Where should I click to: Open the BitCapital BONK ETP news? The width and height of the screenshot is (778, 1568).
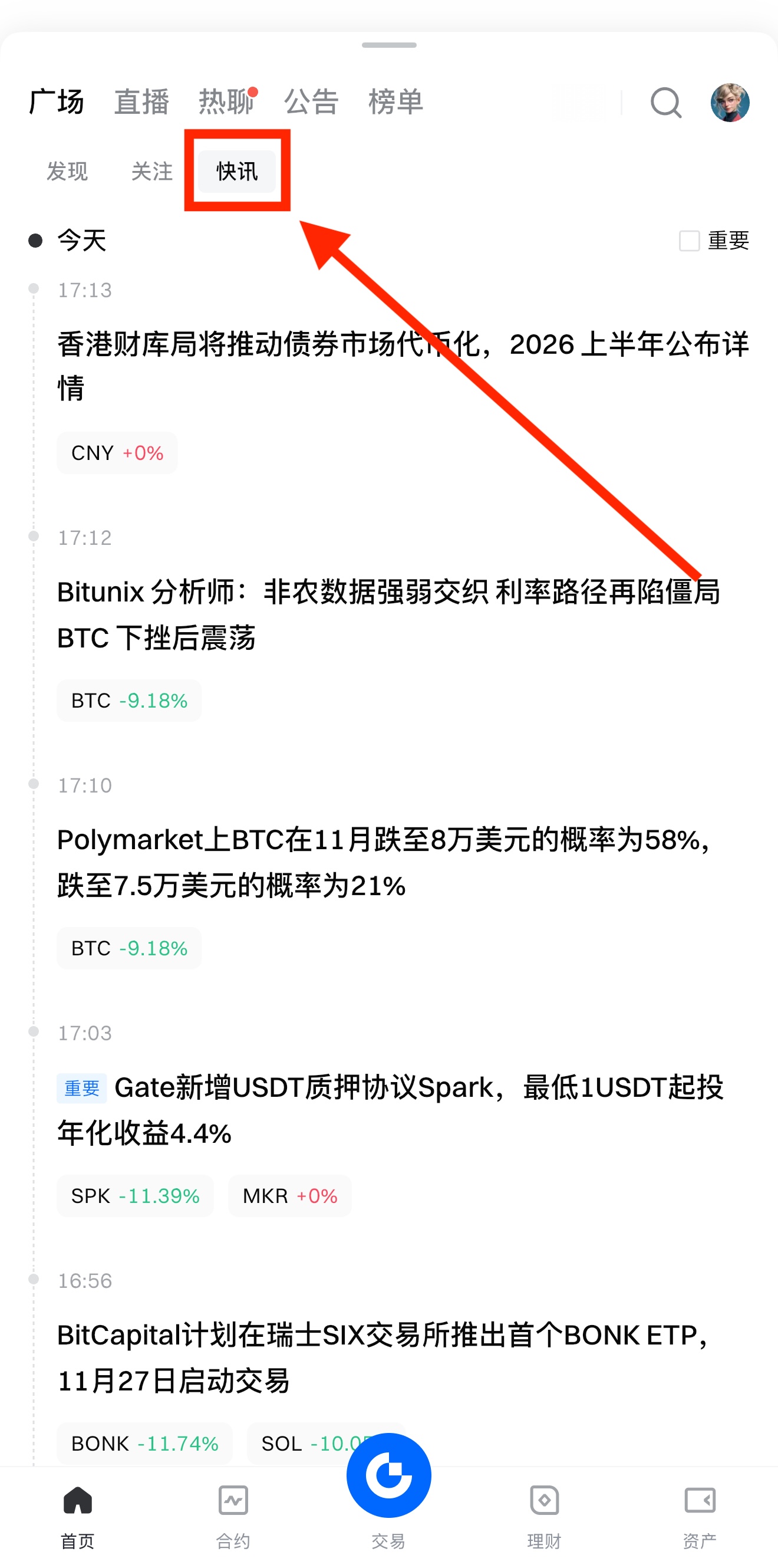pyautogui.click(x=383, y=1357)
